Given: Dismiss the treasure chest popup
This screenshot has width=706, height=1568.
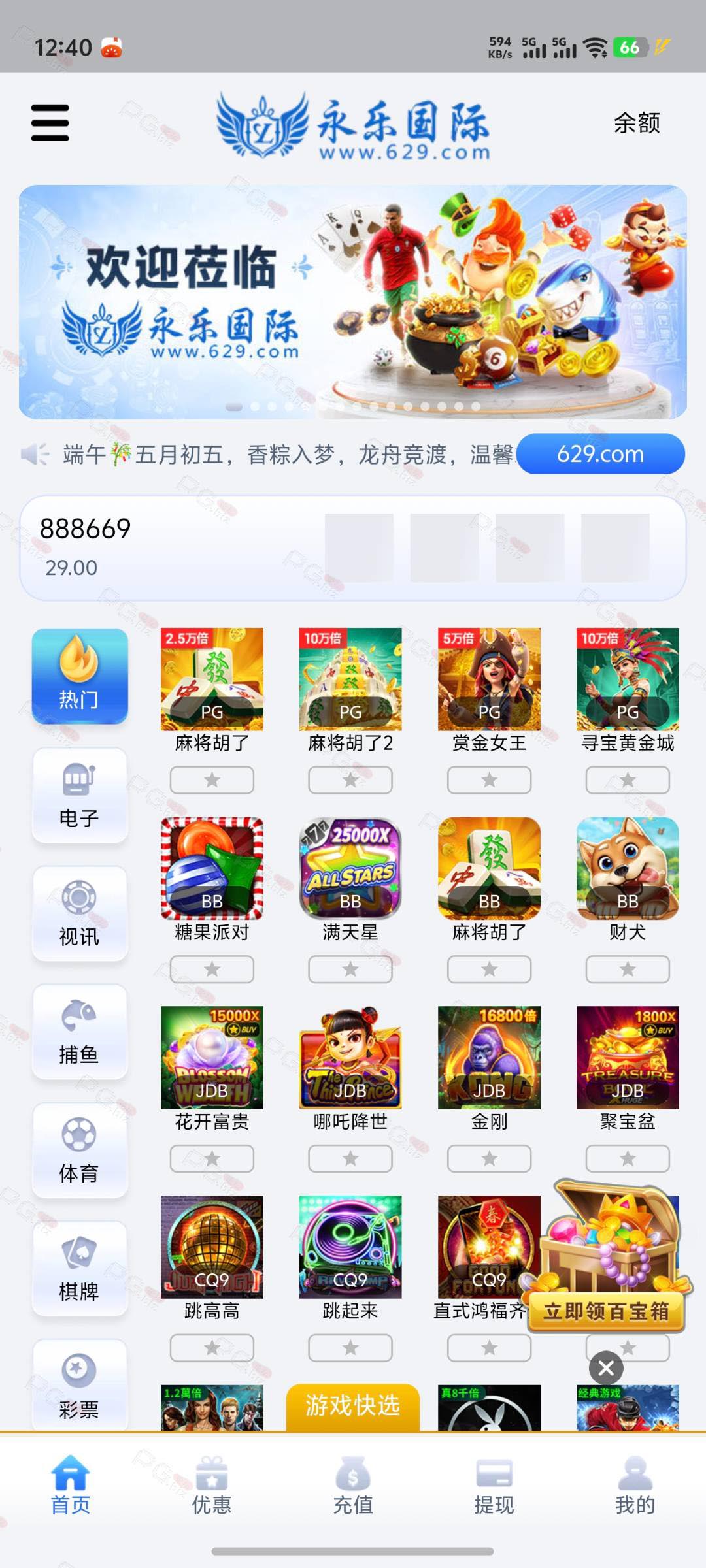Looking at the screenshot, I should (x=606, y=1367).
